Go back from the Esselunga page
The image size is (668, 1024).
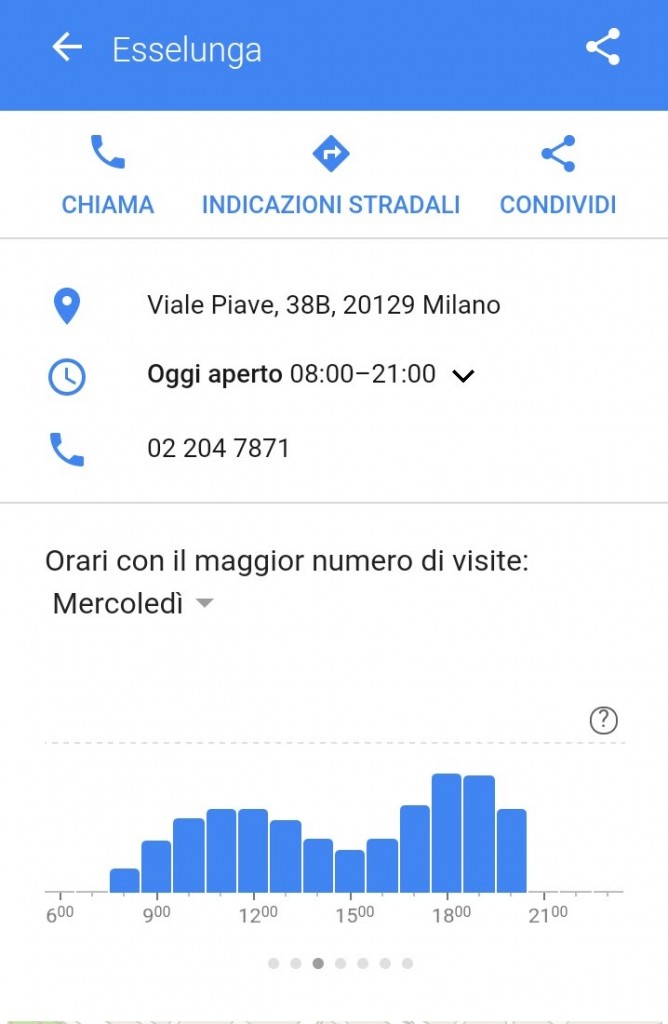(x=67, y=48)
